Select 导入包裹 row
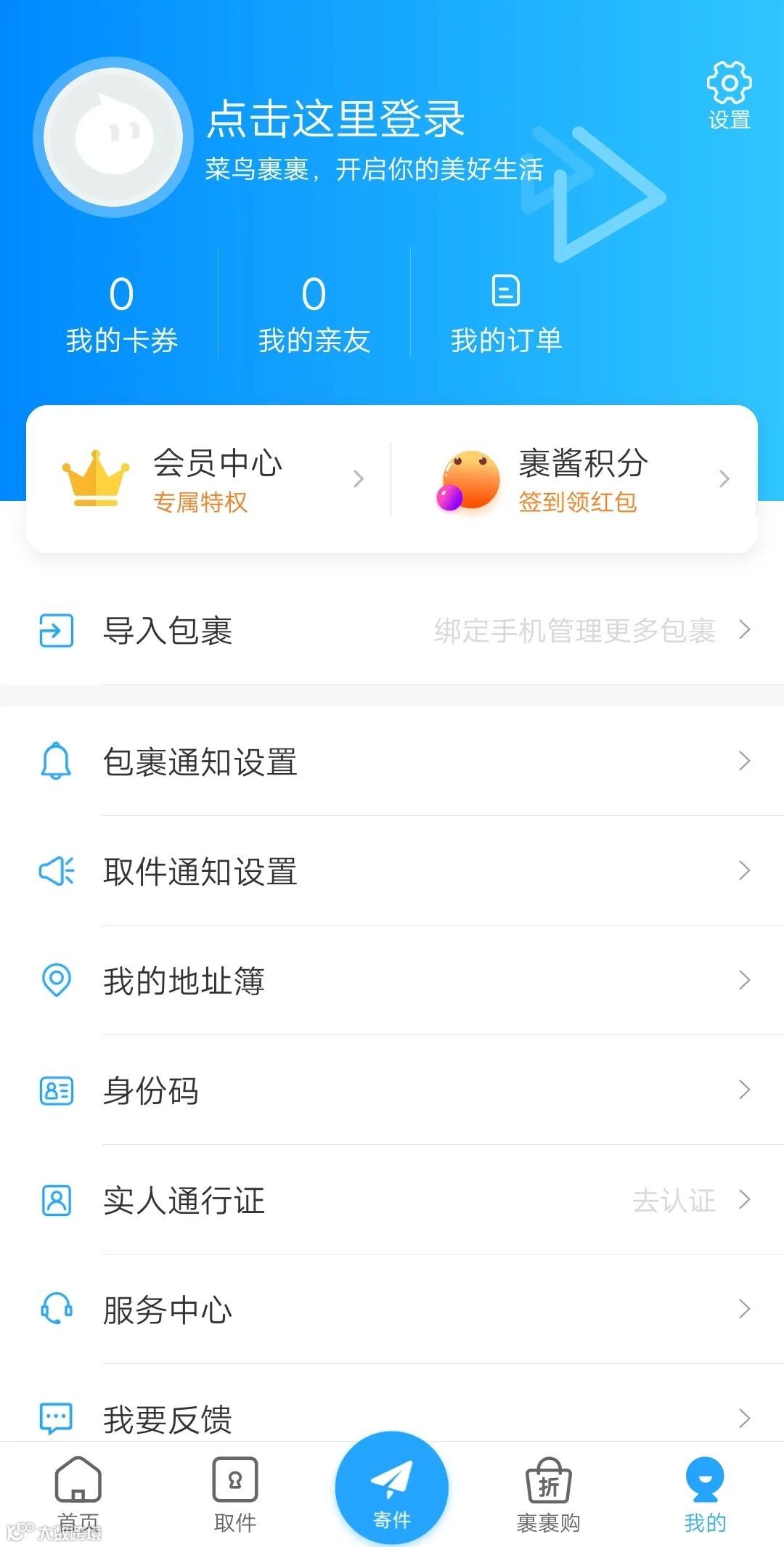The image size is (784, 1547). point(392,630)
